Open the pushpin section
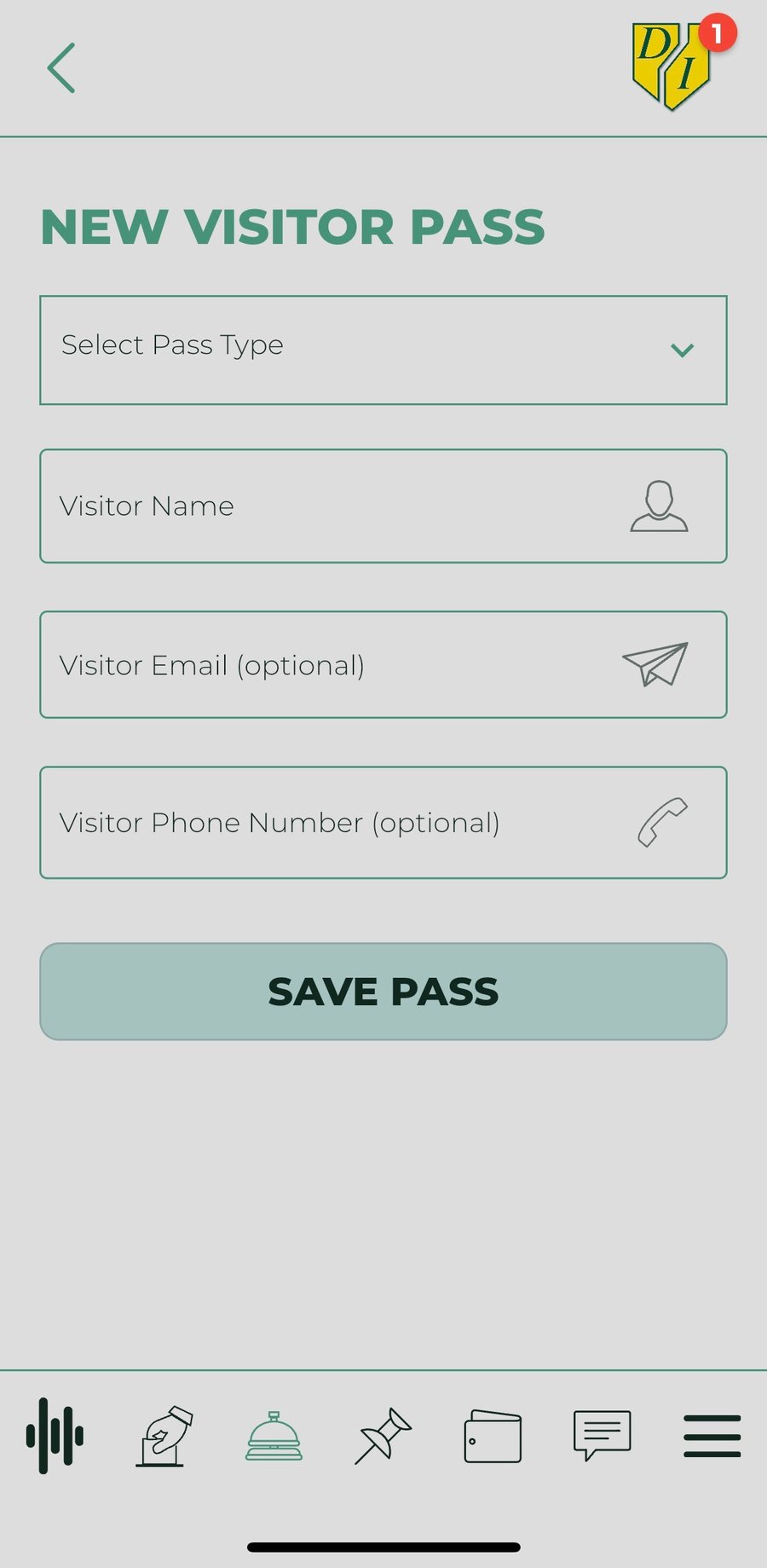The height and width of the screenshot is (1568, 767). tap(383, 1436)
